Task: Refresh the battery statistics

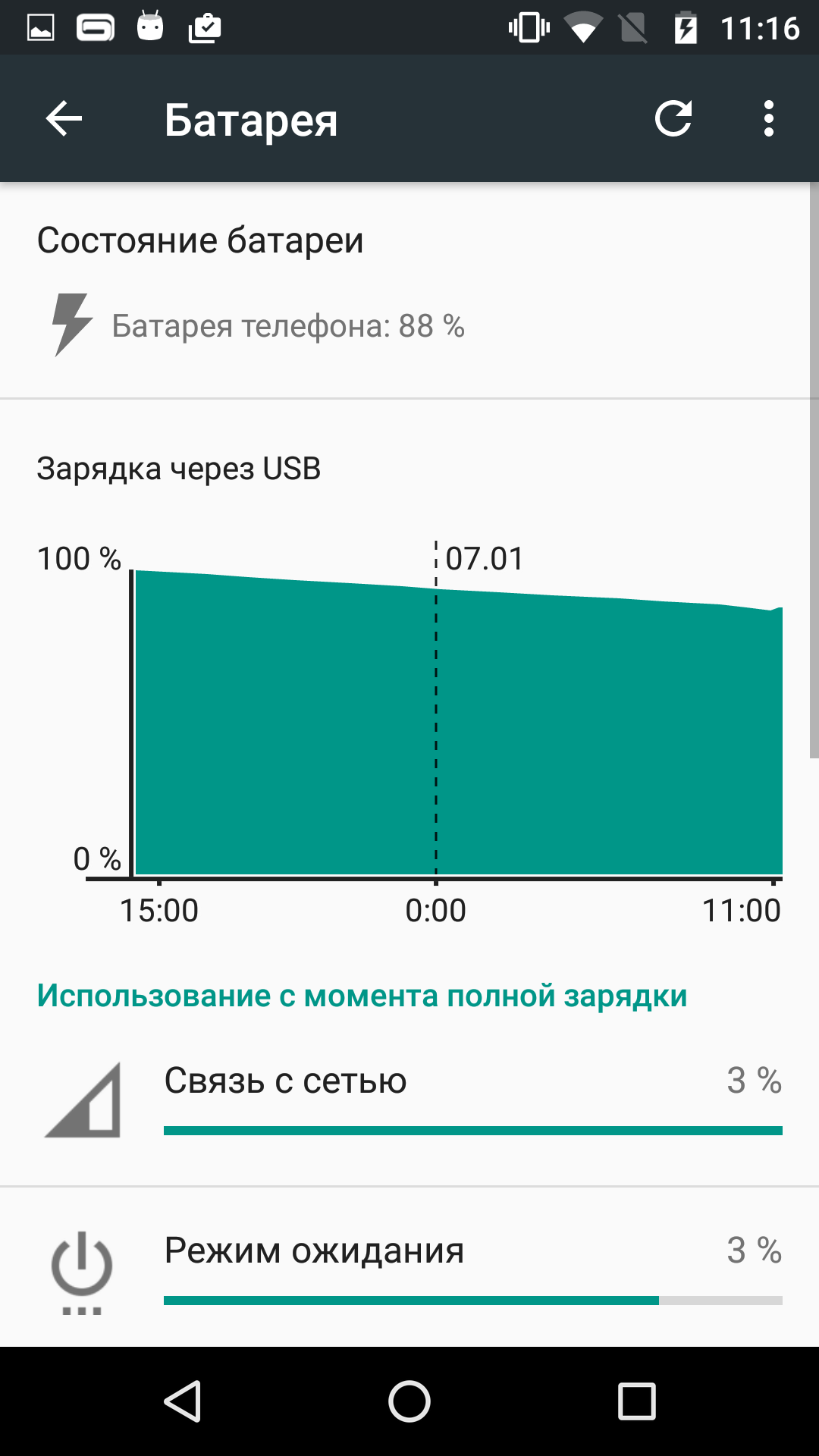Action: click(673, 119)
